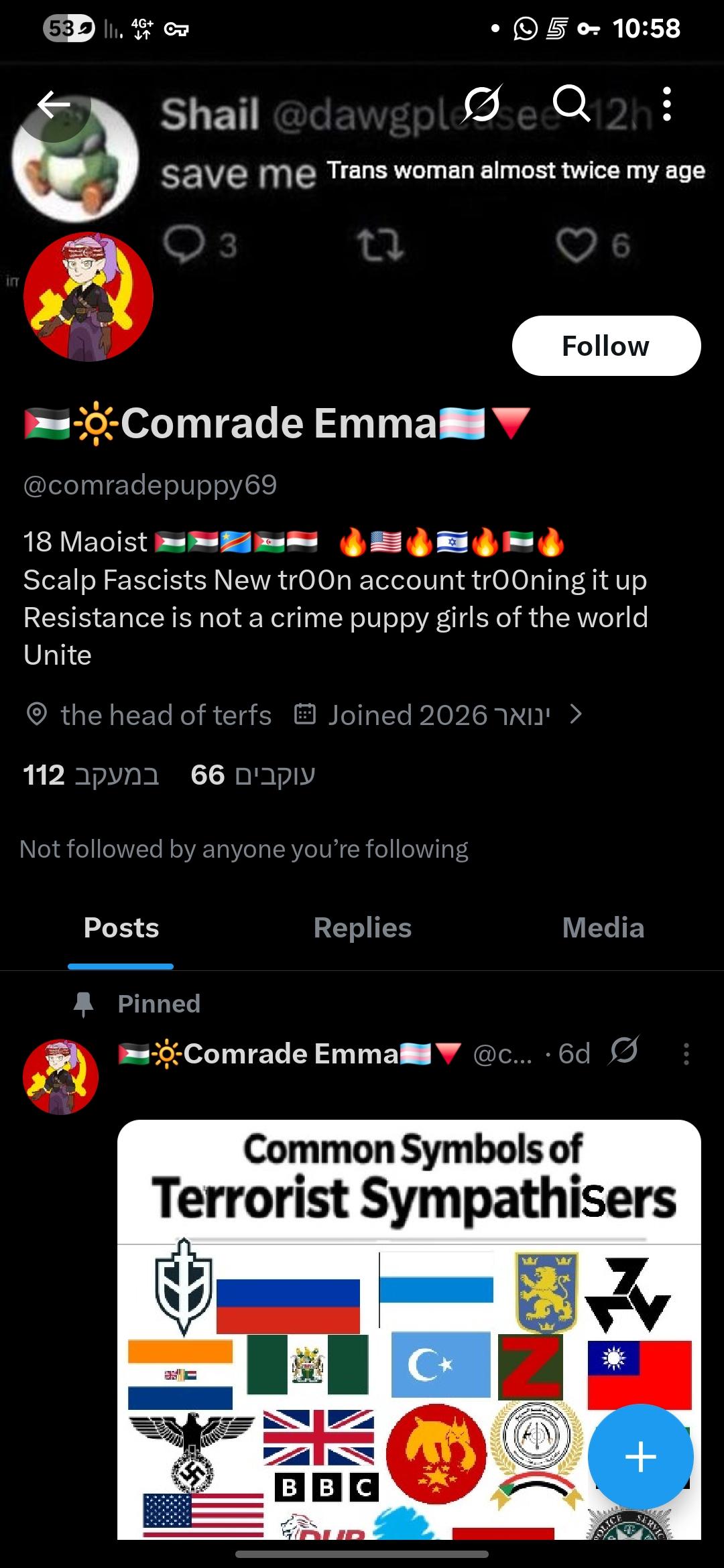Follow Comrade Emma's account
Viewport: 724px width, 1568px height.
click(x=605, y=346)
